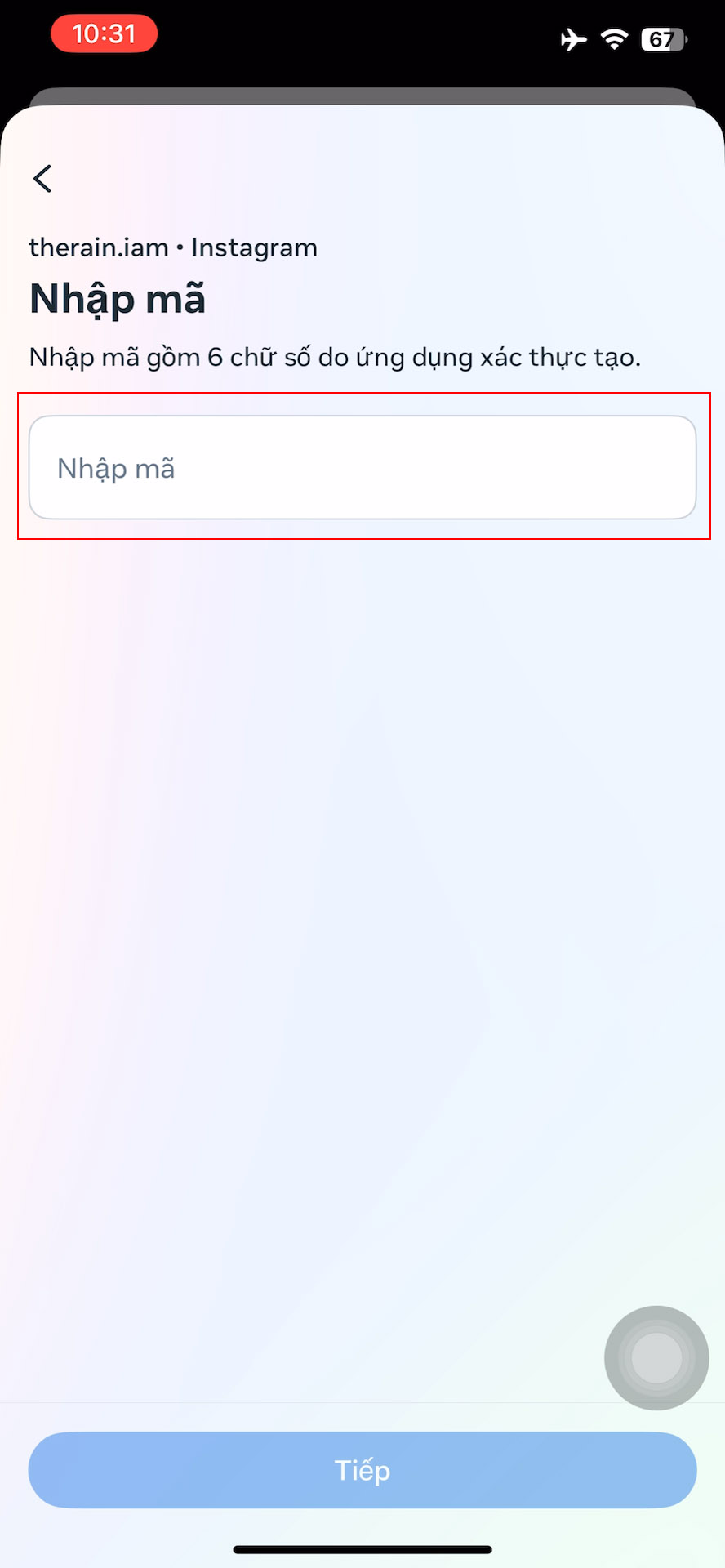
Task: Open the AssistiveTouch floating button
Action: [656, 1358]
